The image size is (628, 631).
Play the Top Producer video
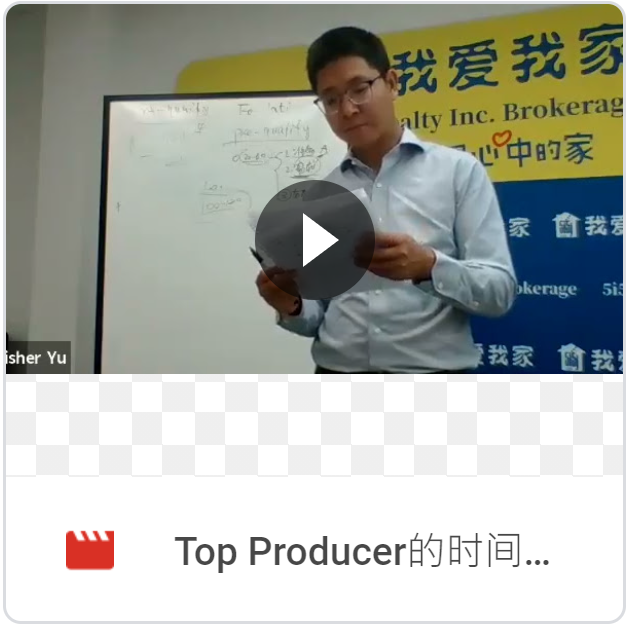point(314,240)
